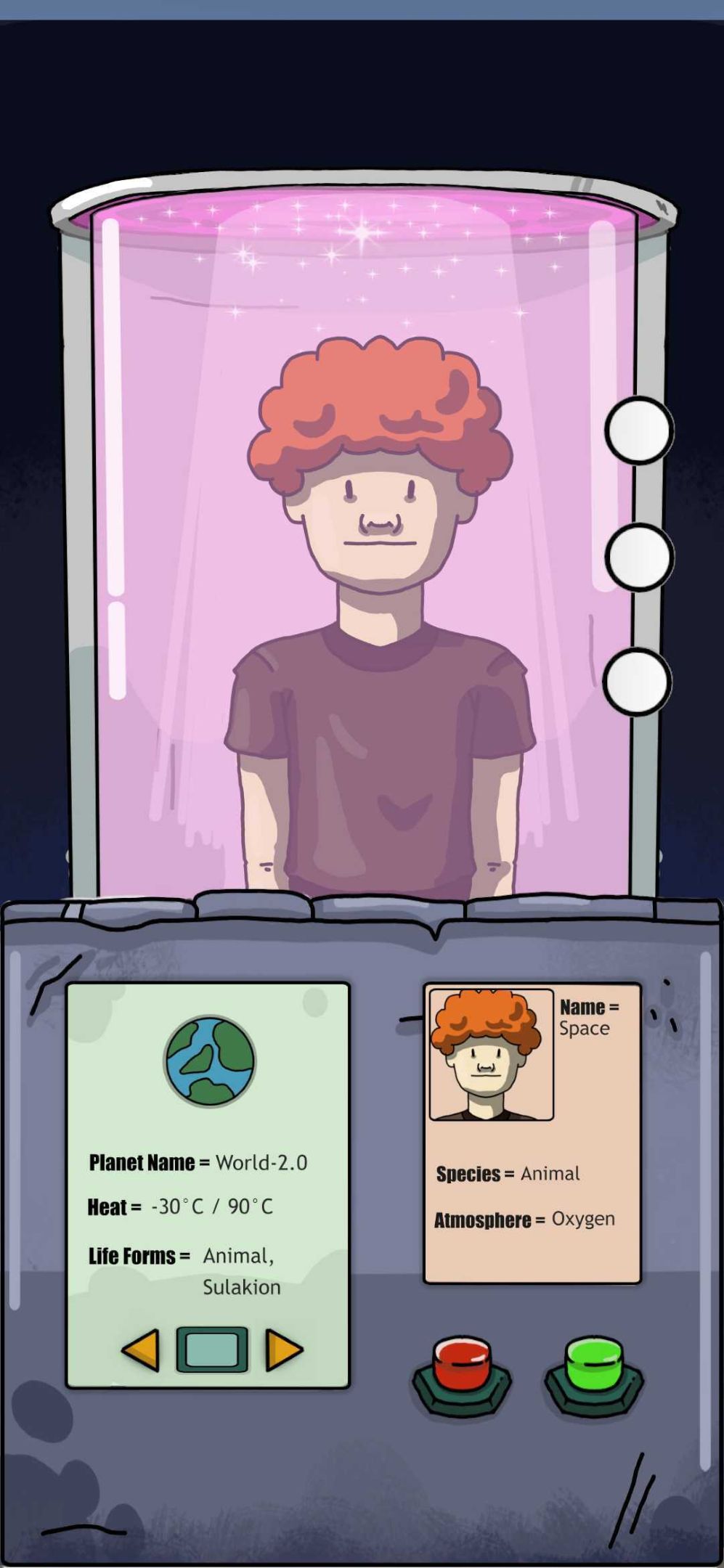Screen dimensions: 724x1568
Task: Tap the left yellow arrow under World-2.0
Action: click(141, 1349)
